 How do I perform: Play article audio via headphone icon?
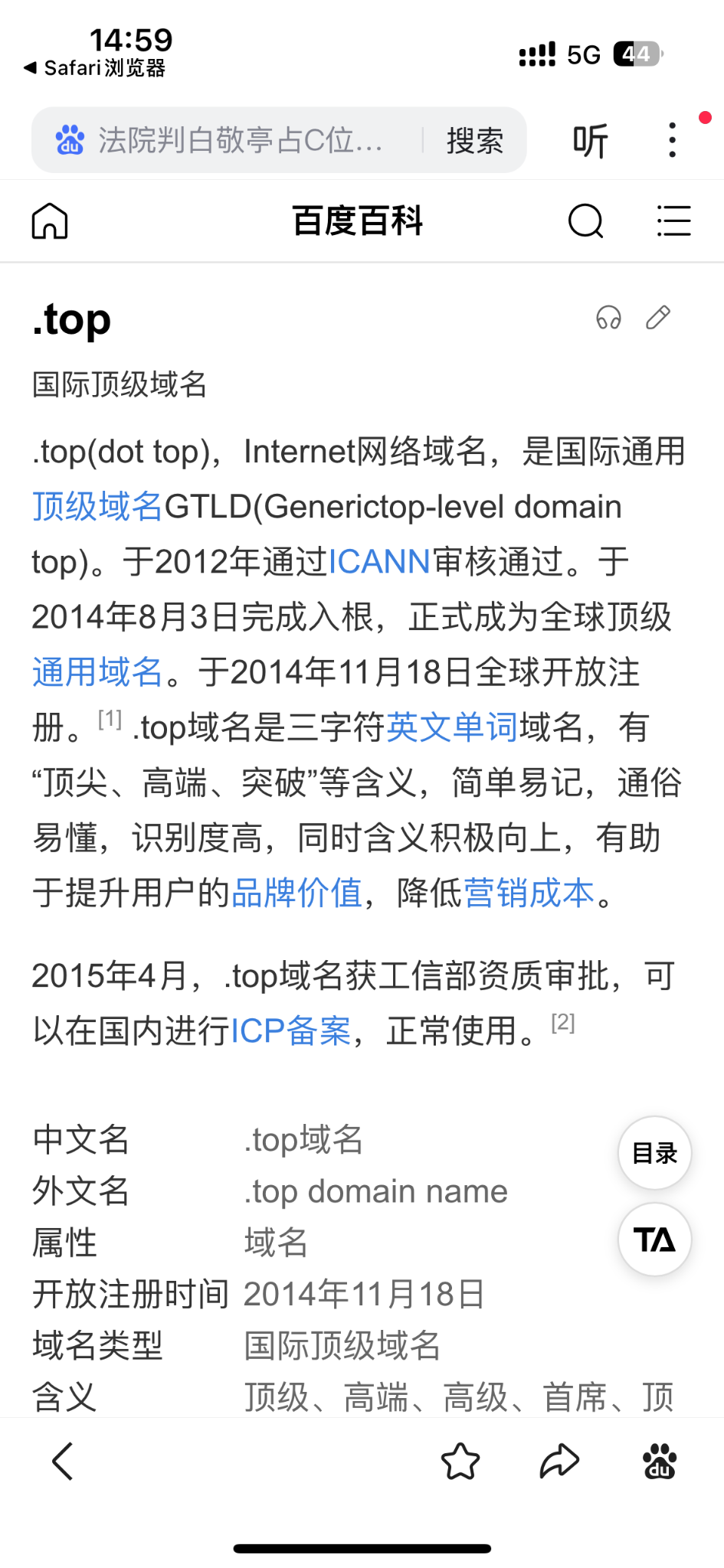tap(608, 317)
